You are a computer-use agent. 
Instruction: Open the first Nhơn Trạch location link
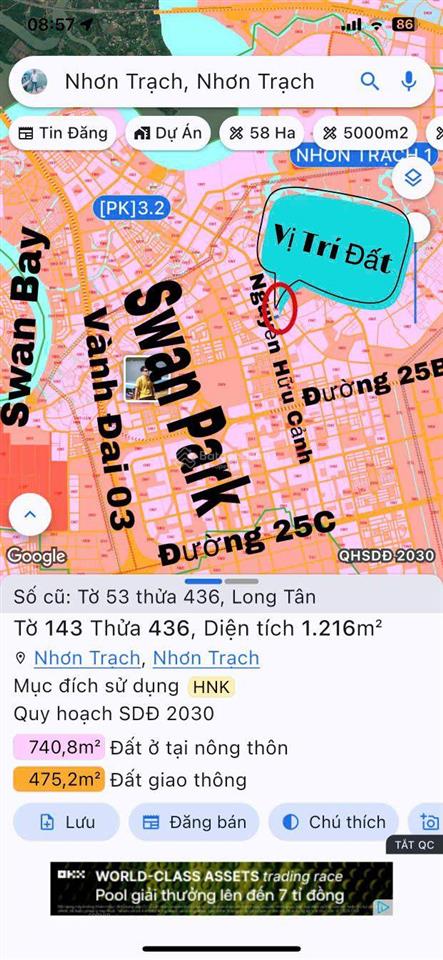click(x=87, y=658)
